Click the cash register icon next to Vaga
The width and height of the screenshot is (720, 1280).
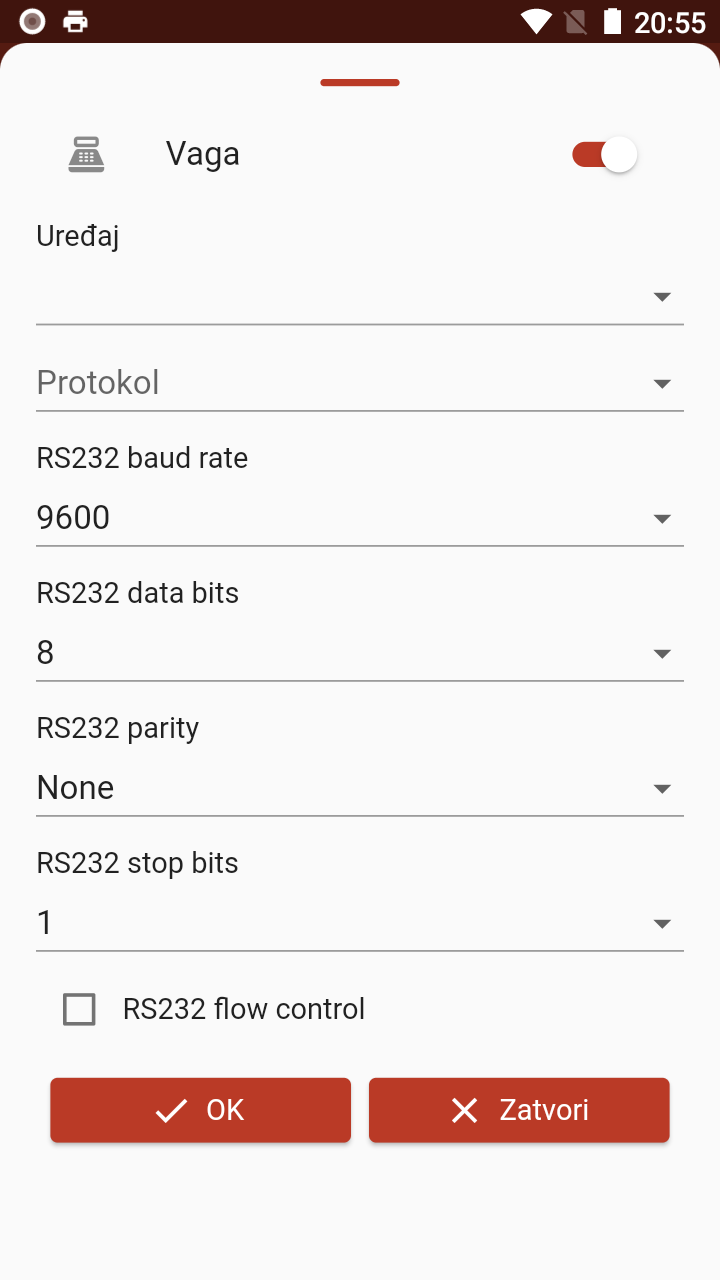[x=86, y=154]
